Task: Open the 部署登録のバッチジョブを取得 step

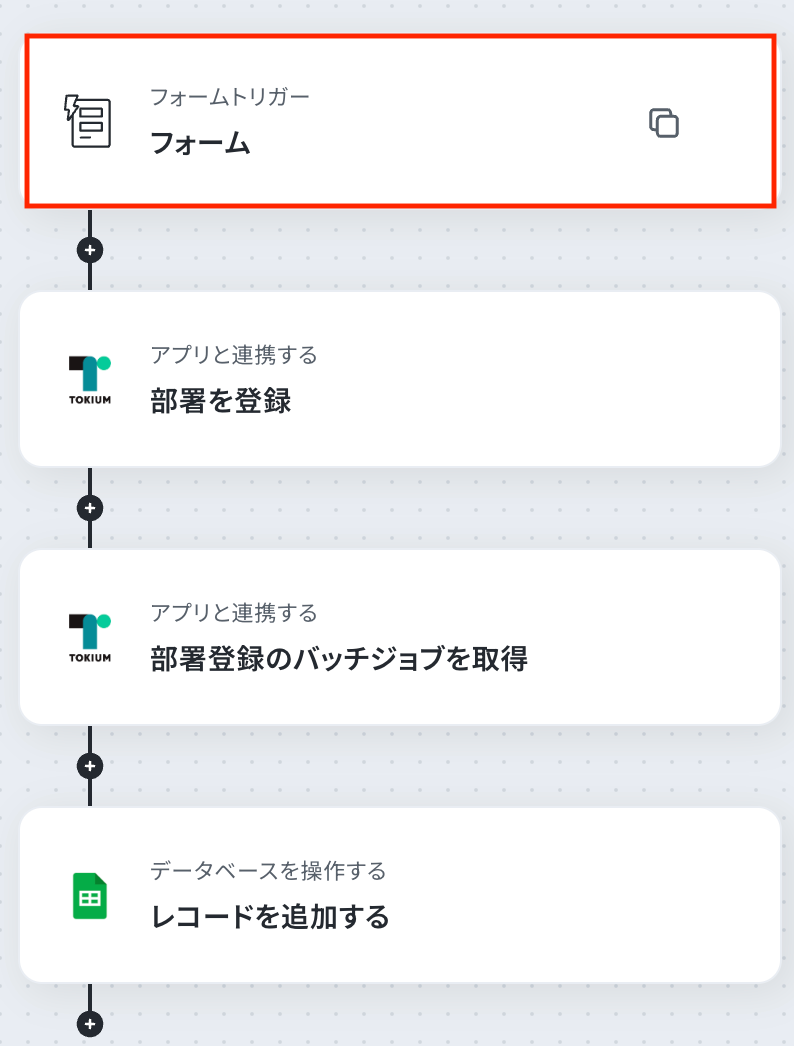Action: [400, 637]
